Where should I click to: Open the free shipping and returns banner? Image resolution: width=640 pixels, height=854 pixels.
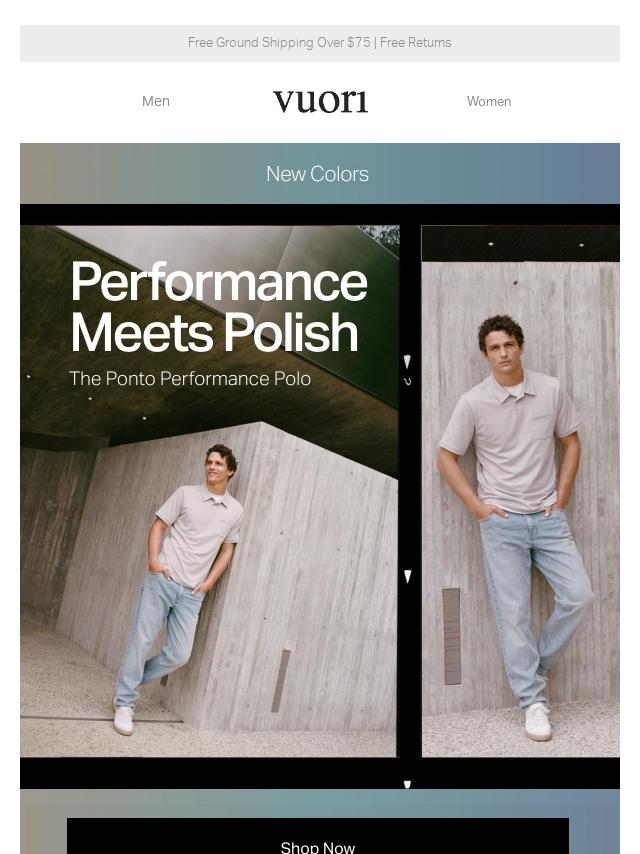(x=319, y=43)
